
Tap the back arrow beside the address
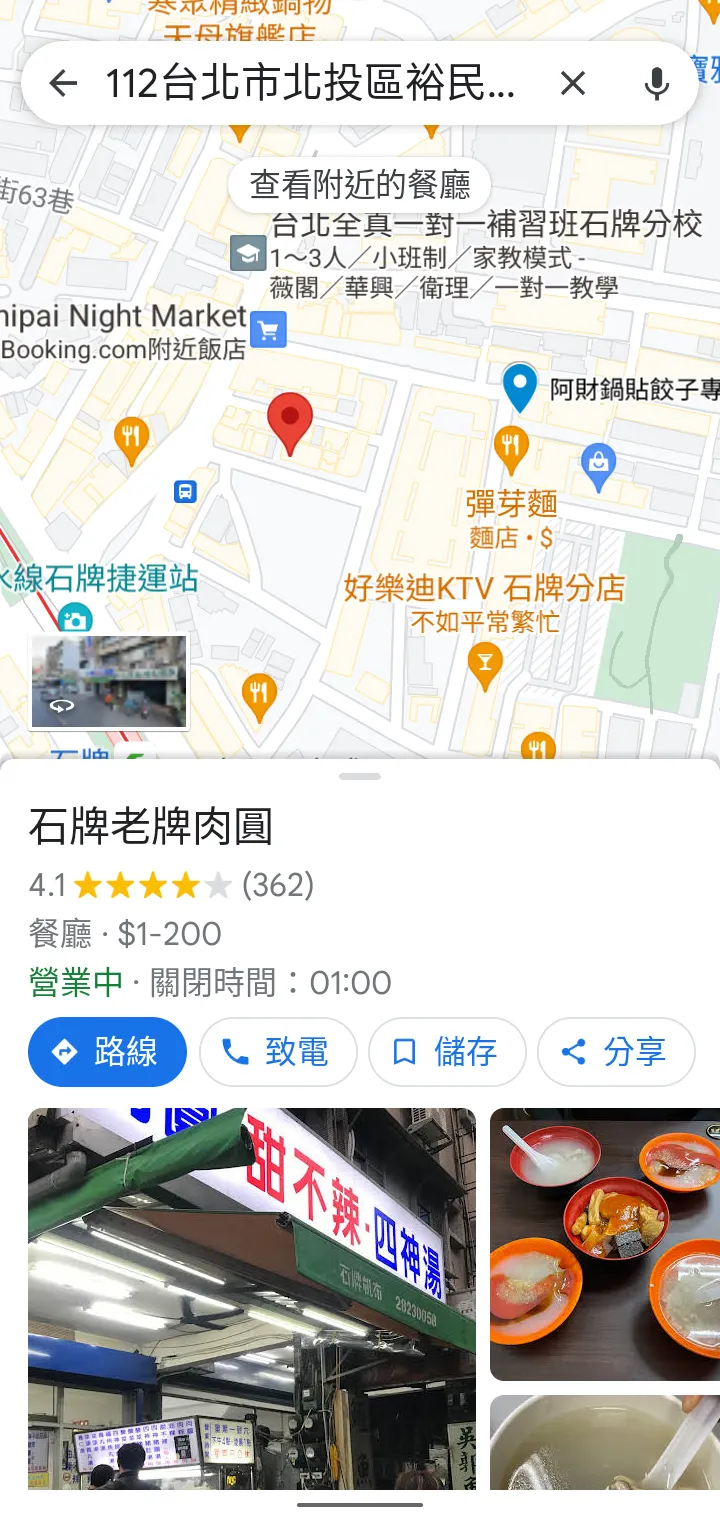tap(63, 84)
